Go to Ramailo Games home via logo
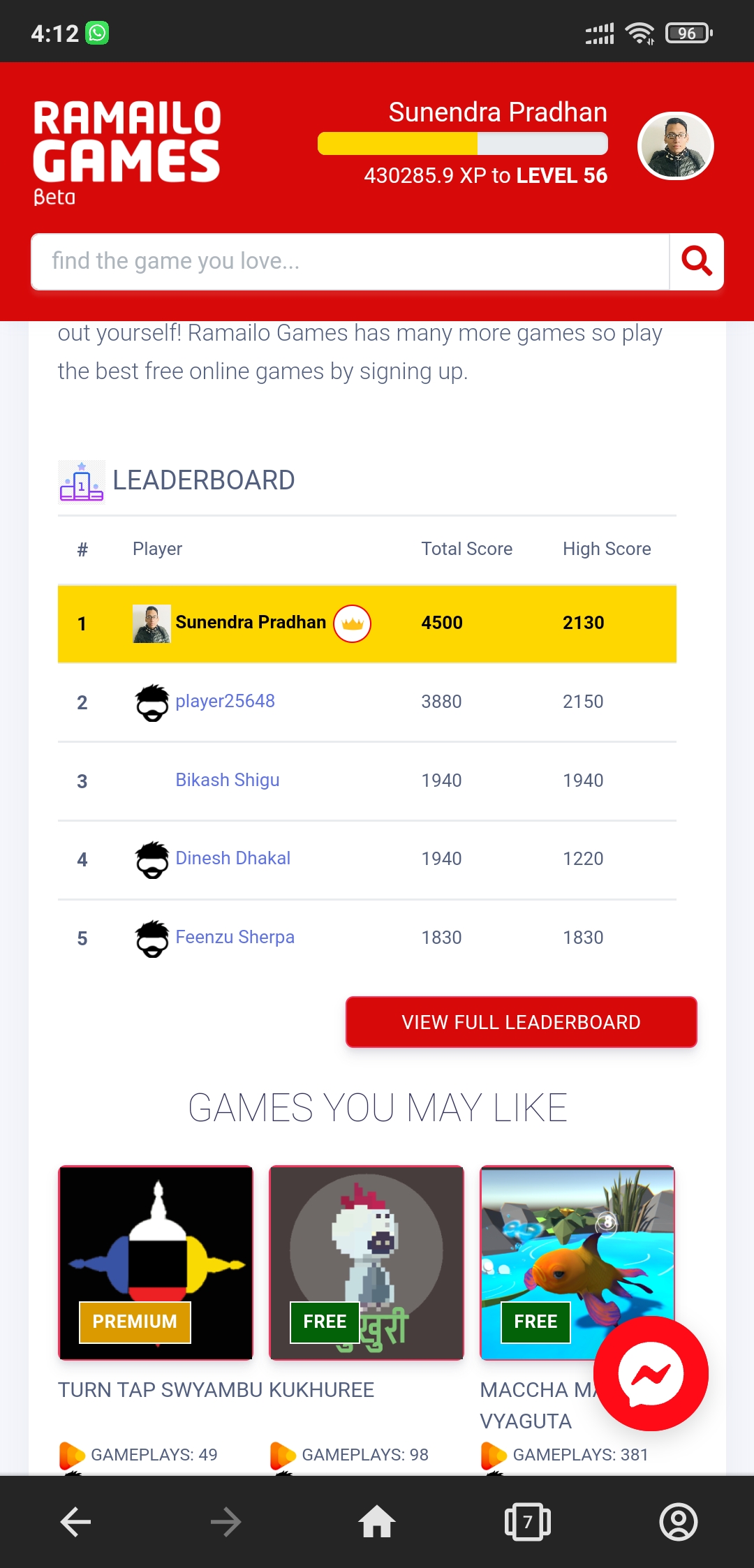The image size is (754, 1568). (126, 151)
